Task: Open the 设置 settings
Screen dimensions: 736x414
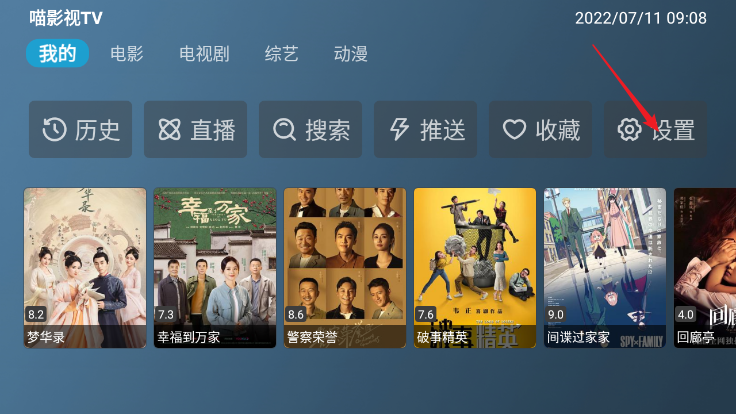Action: (656, 130)
